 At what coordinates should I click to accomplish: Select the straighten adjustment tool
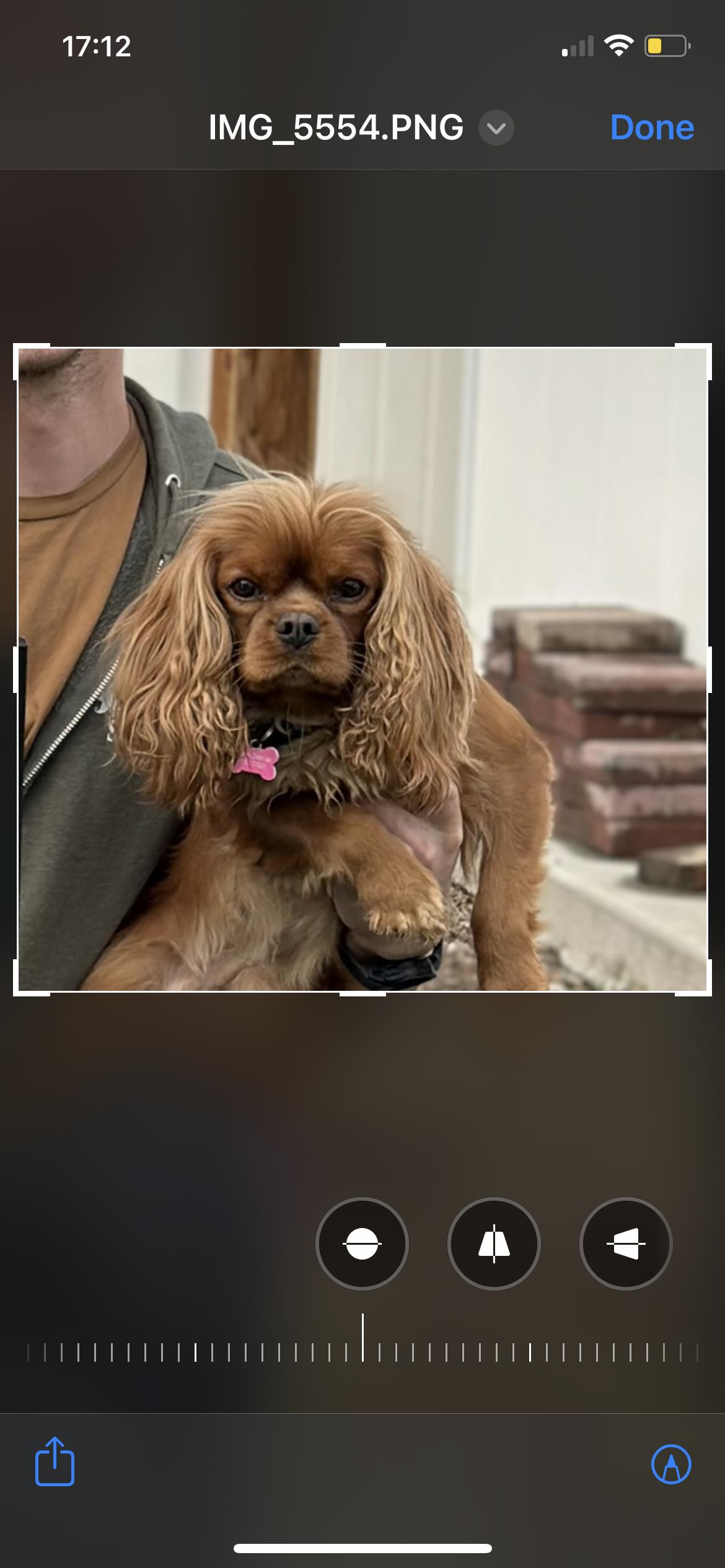(x=362, y=1244)
